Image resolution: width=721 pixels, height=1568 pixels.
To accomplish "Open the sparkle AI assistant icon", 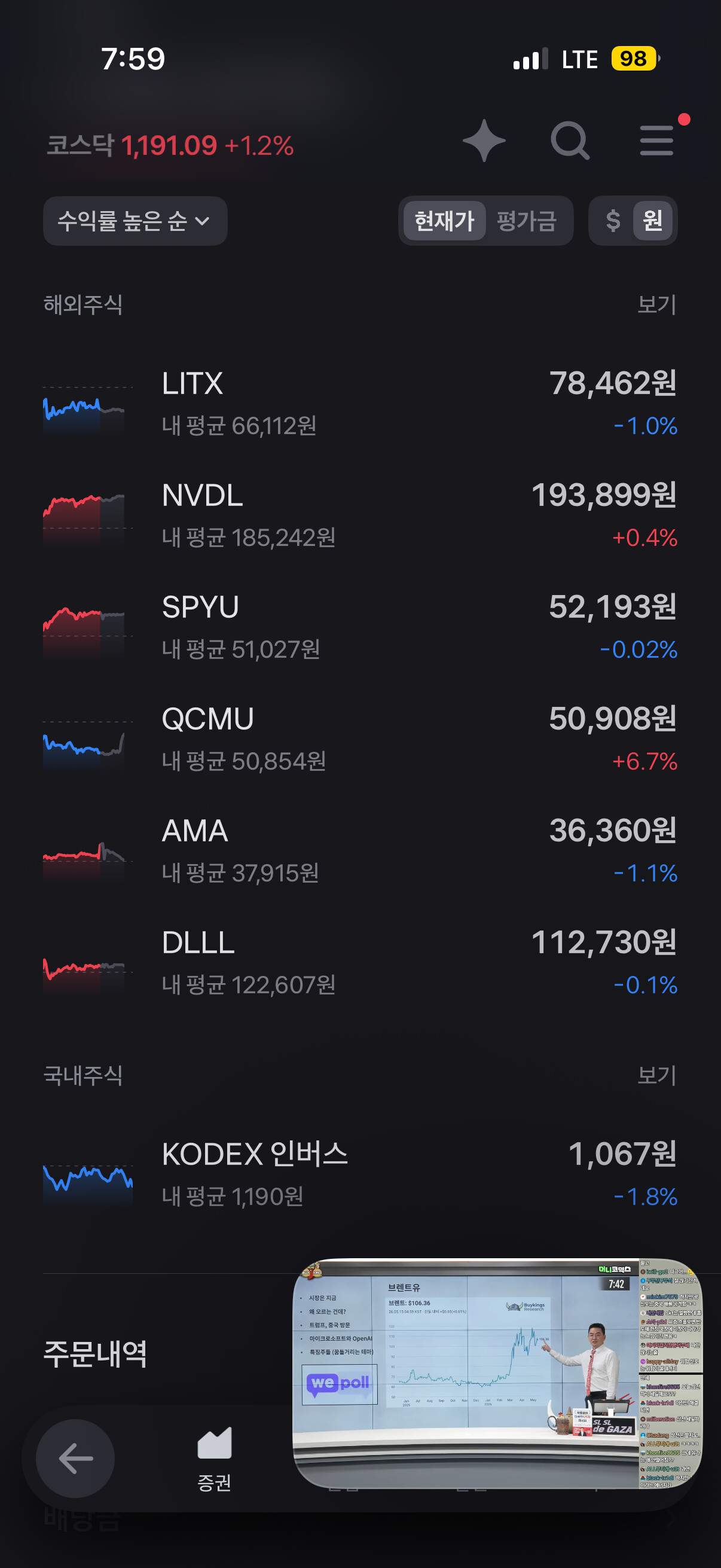I will tap(484, 141).
